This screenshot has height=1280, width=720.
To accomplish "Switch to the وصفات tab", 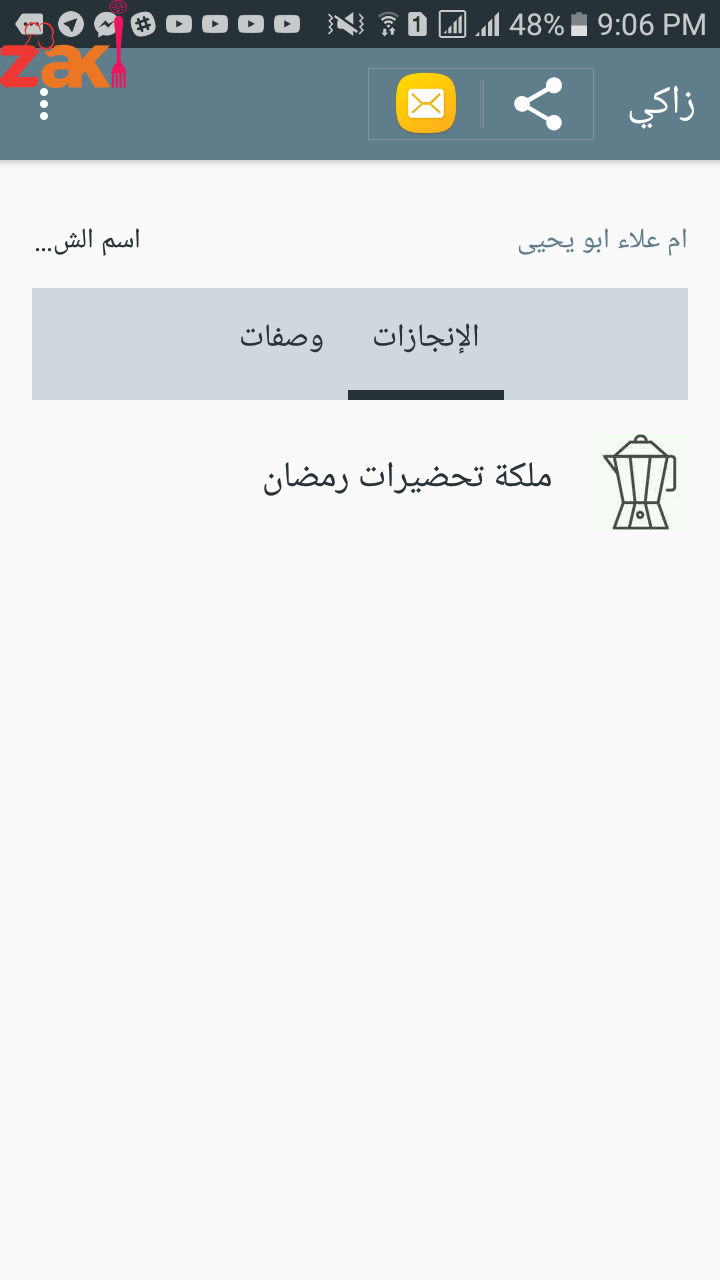I will click(282, 338).
